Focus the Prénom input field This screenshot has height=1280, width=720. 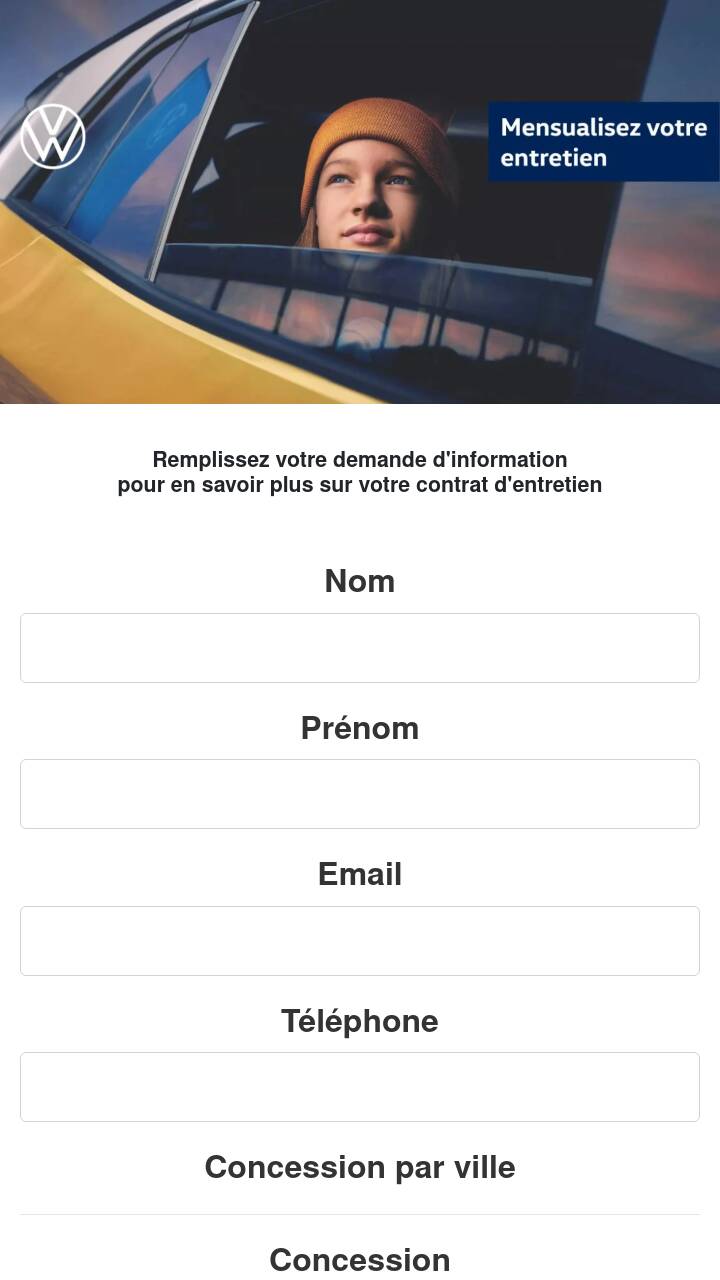pos(360,794)
